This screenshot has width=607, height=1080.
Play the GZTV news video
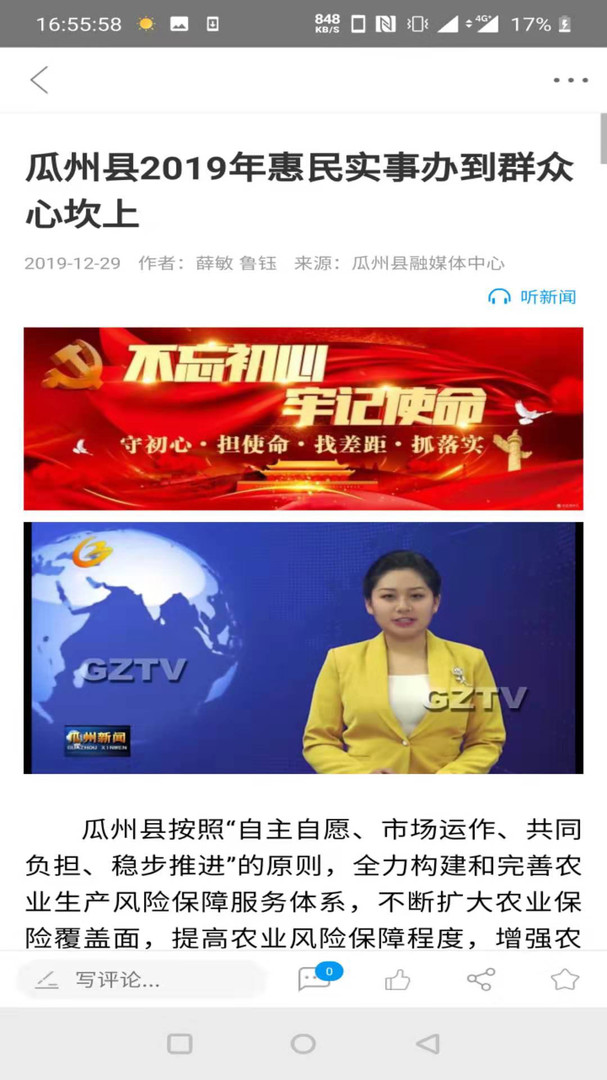click(x=303, y=648)
